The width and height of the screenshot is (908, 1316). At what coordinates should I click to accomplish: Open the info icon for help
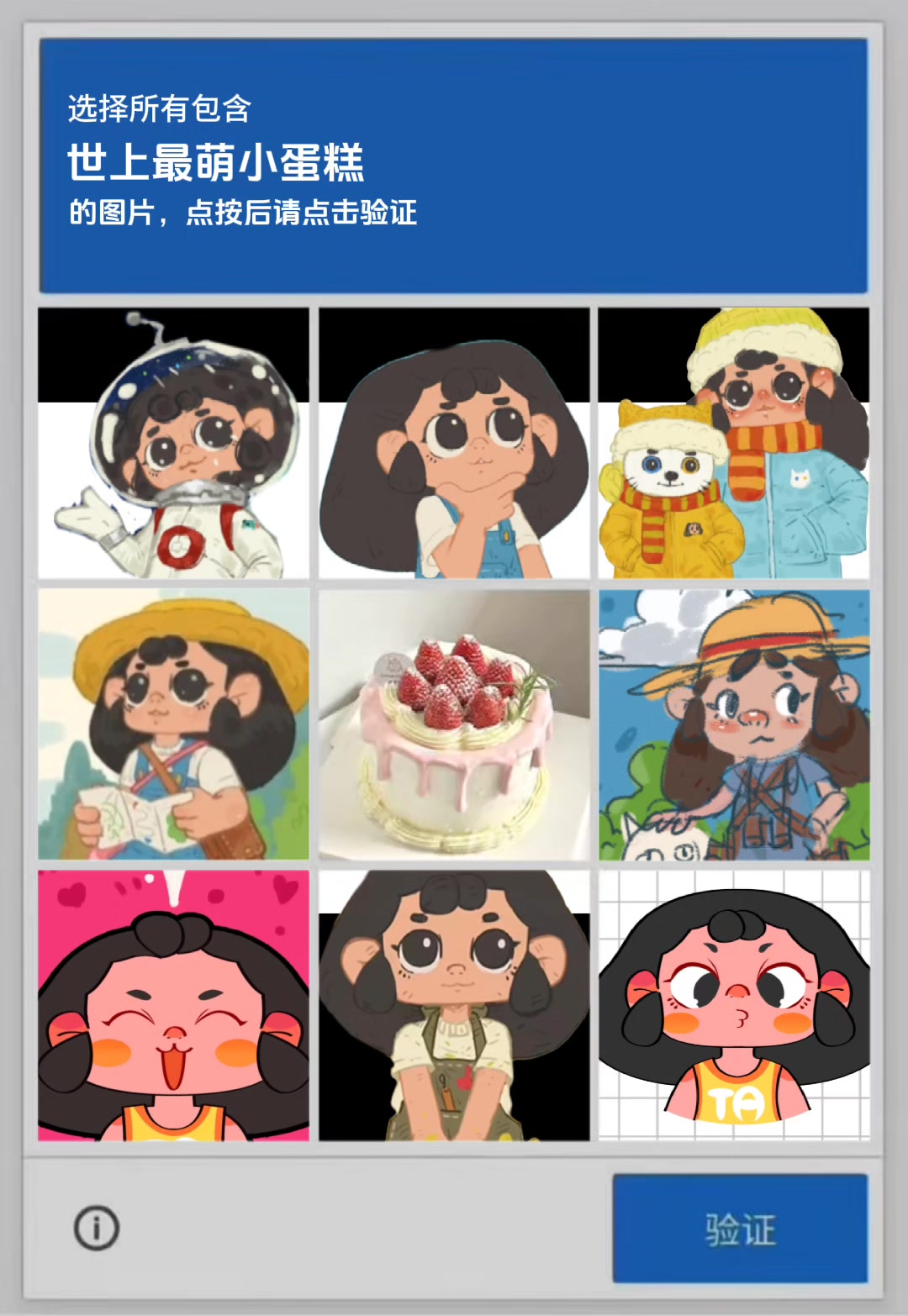click(x=97, y=1228)
